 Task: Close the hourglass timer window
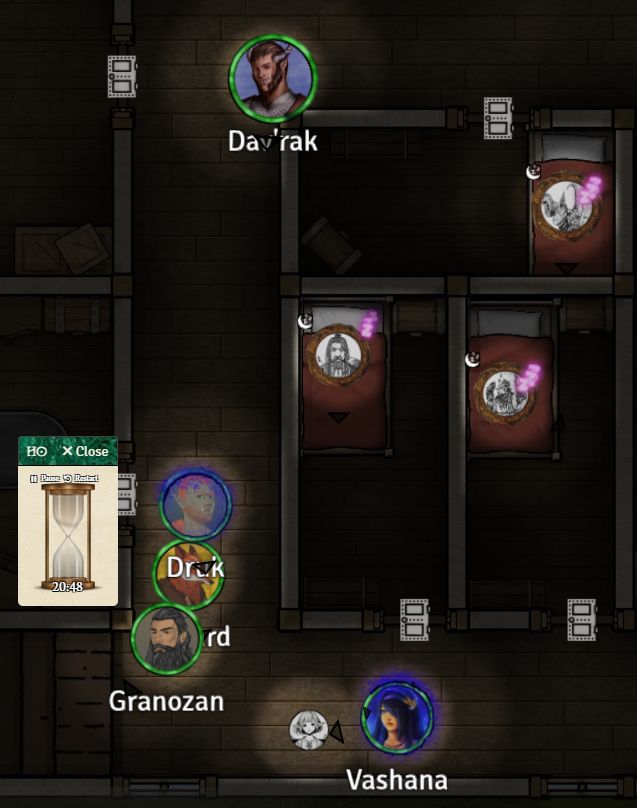pyautogui.click(x=85, y=451)
